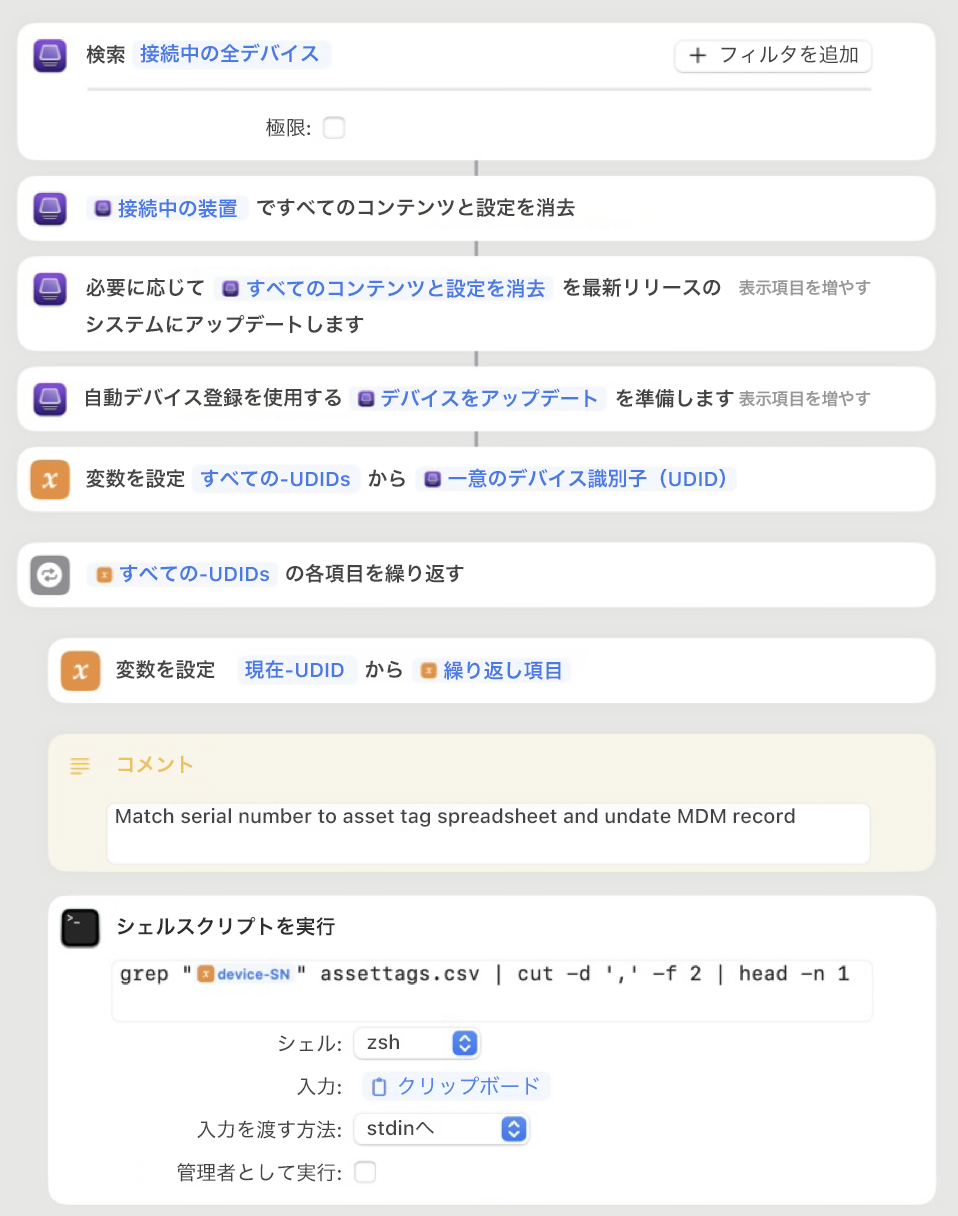Click inside the comment text box

tap(488, 833)
